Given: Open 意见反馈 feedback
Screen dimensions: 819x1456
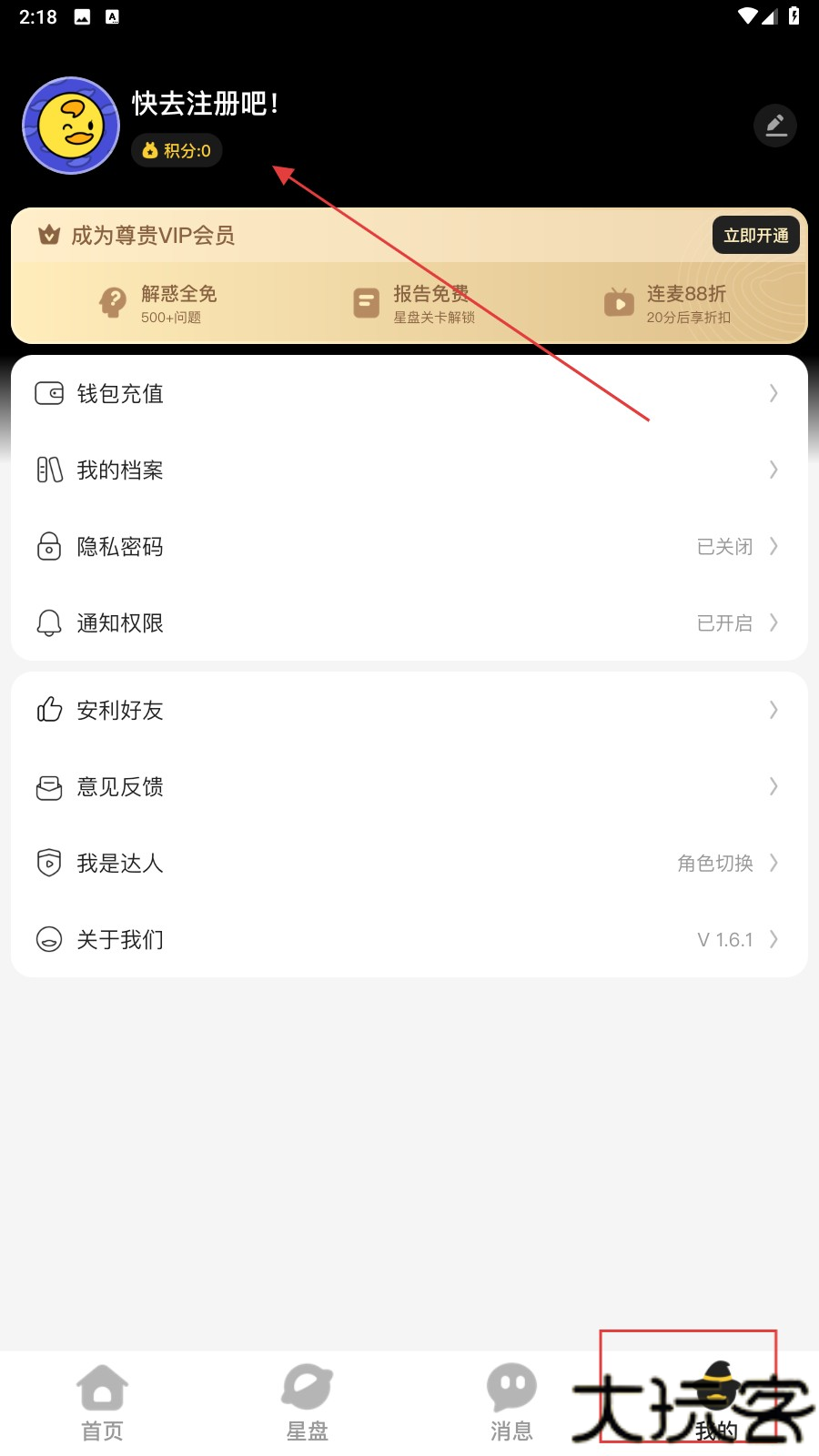Looking at the screenshot, I should (409, 786).
